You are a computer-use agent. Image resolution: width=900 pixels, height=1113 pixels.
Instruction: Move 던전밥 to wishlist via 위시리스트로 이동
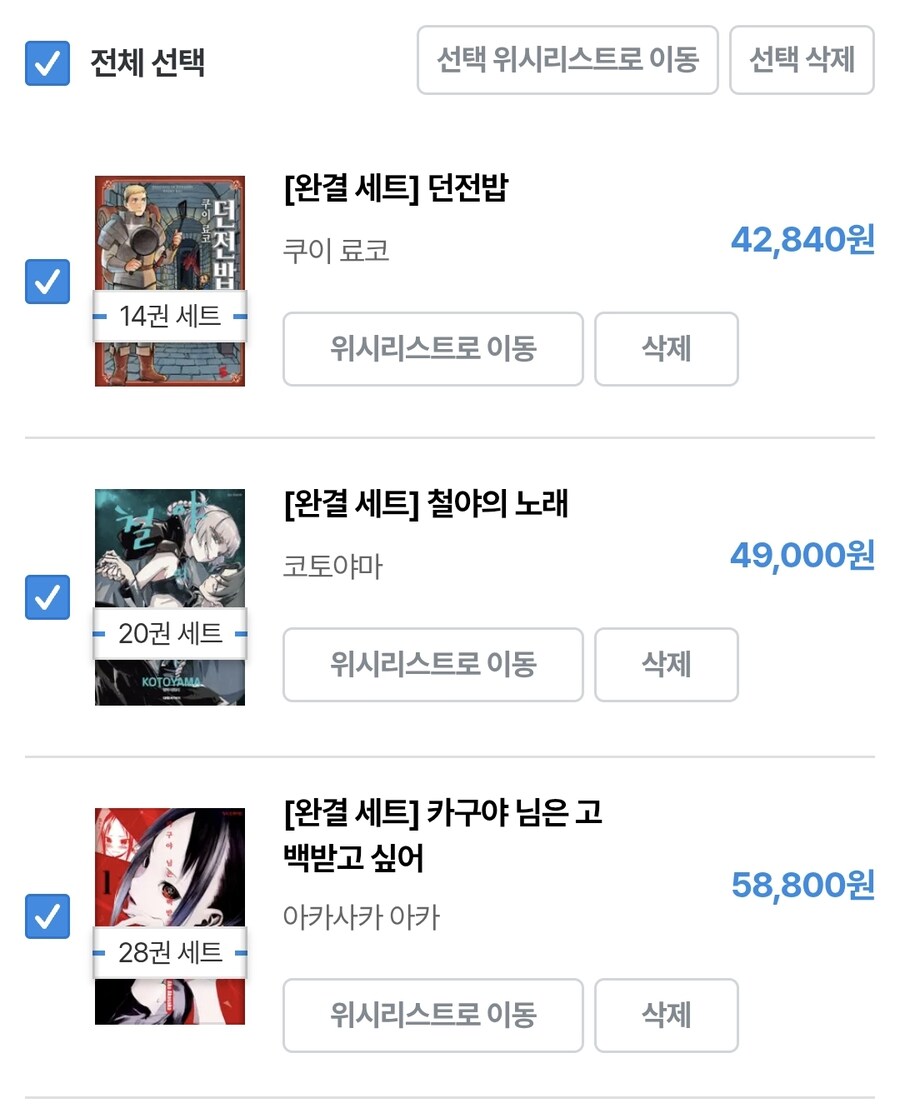433,349
